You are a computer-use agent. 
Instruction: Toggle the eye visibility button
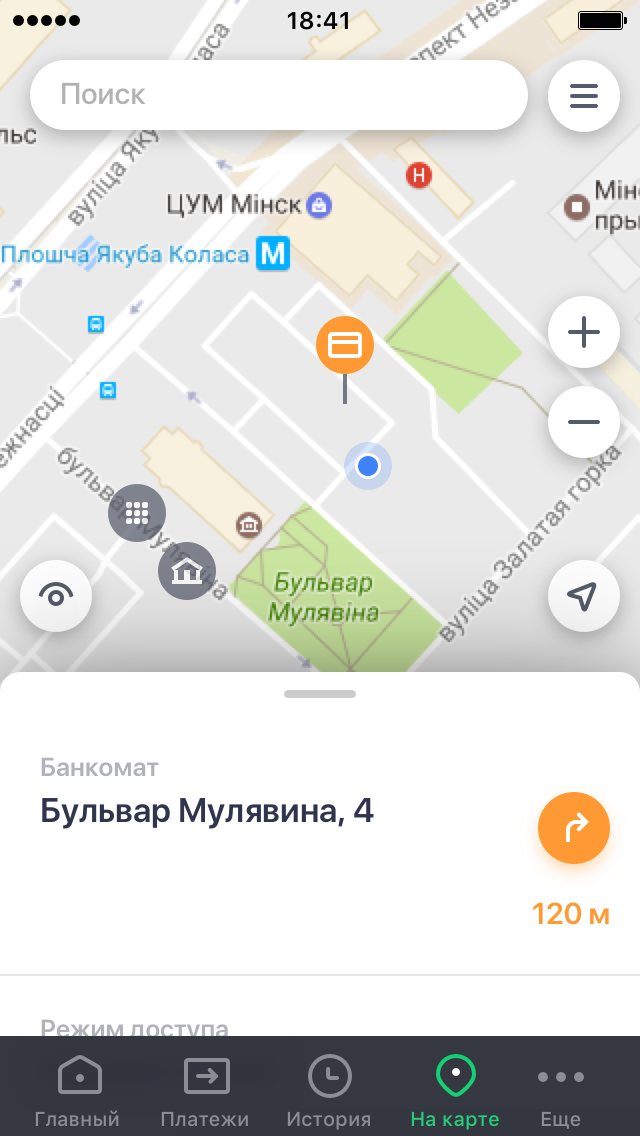(56, 596)
